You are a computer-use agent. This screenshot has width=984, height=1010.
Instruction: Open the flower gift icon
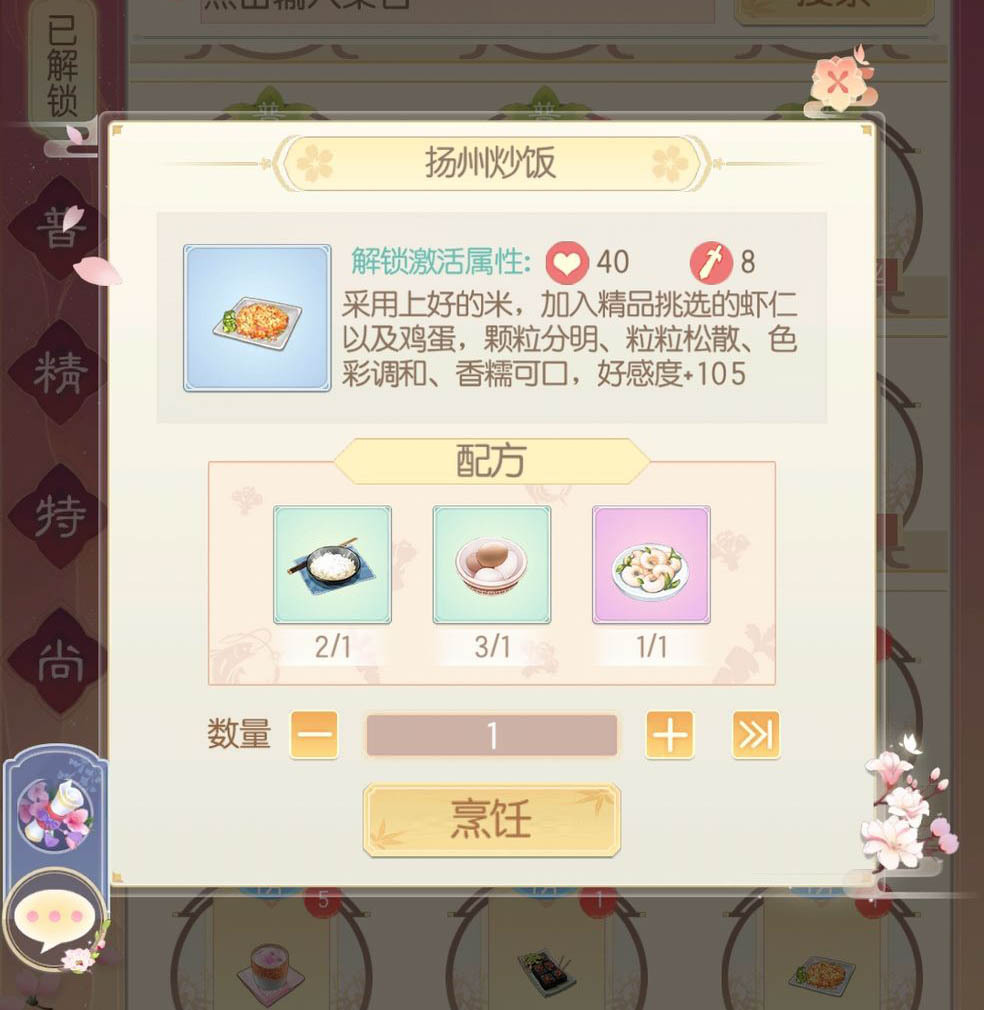tap(54, 812)
